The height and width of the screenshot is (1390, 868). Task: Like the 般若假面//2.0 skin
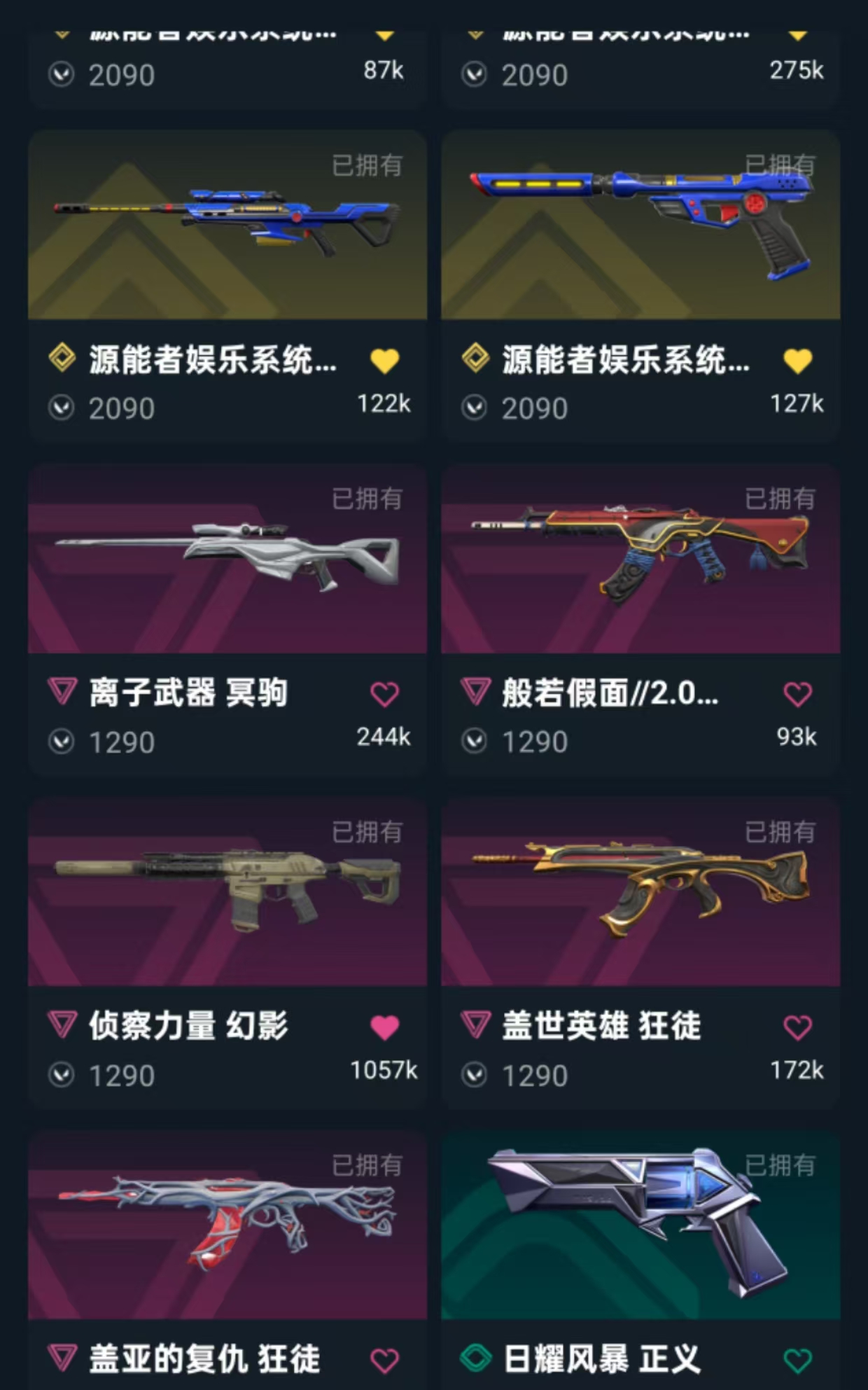[x=797, y=695]
